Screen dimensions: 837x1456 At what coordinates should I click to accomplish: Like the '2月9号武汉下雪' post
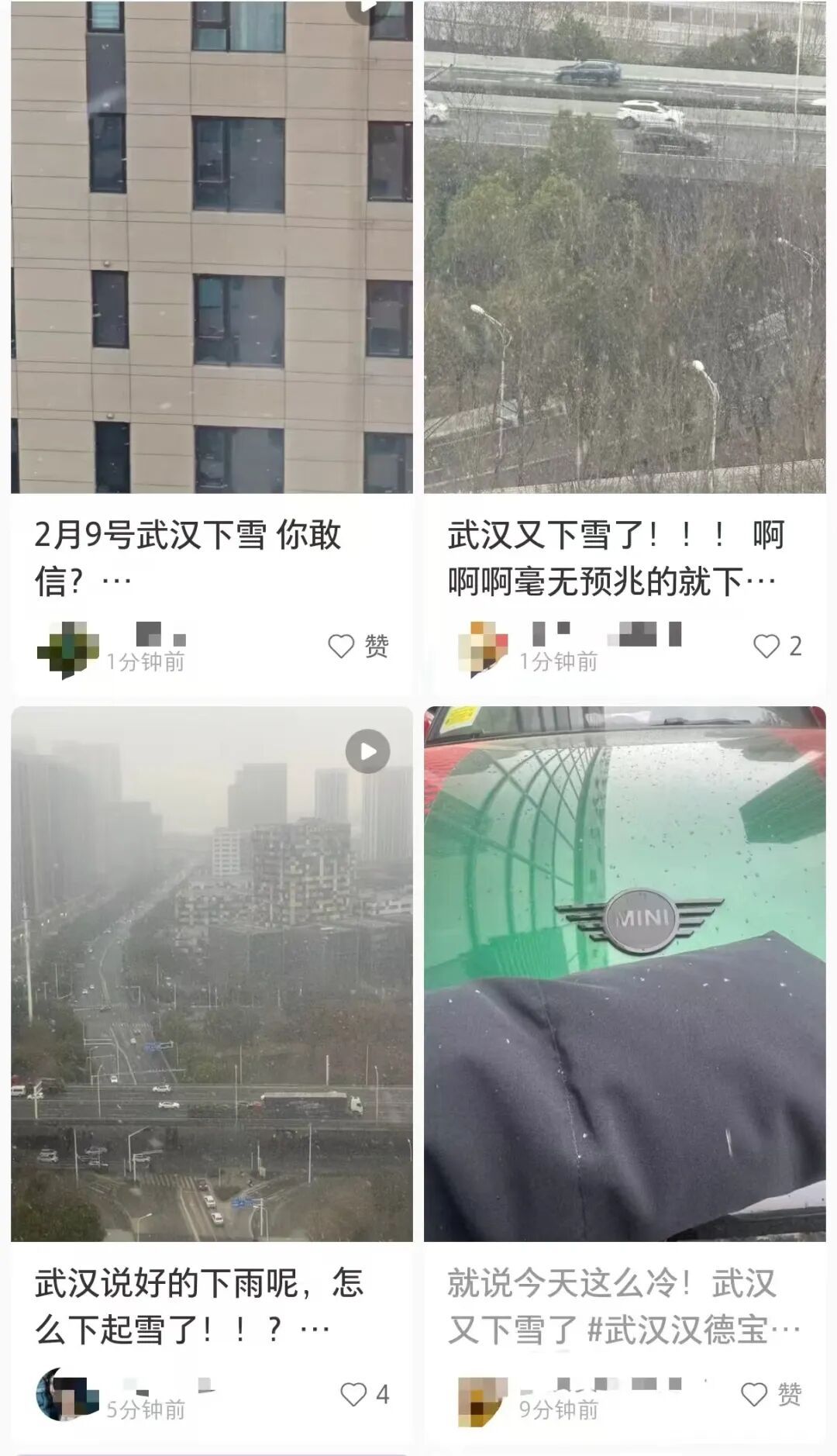point(342,646)
